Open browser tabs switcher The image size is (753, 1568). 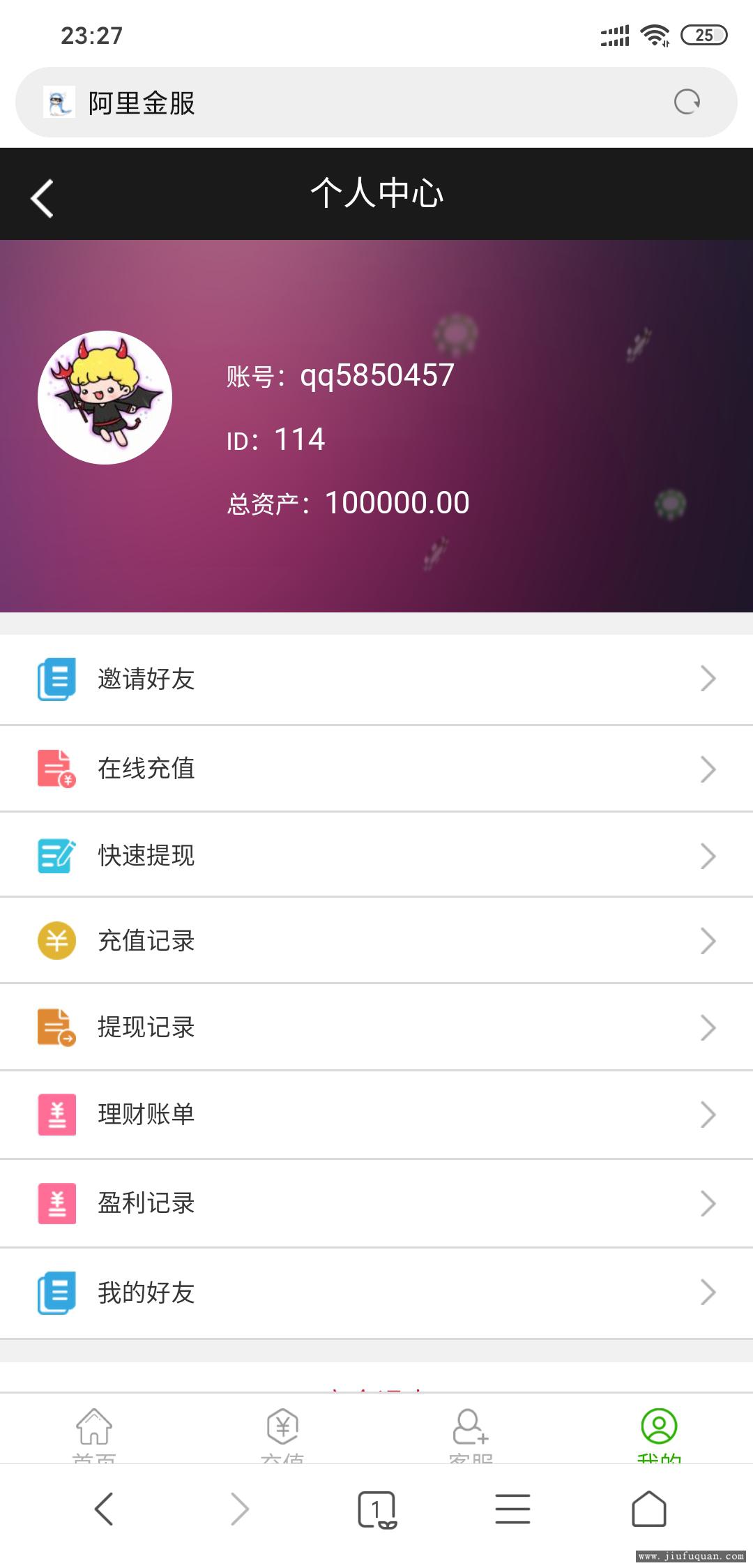(376, 1510)
